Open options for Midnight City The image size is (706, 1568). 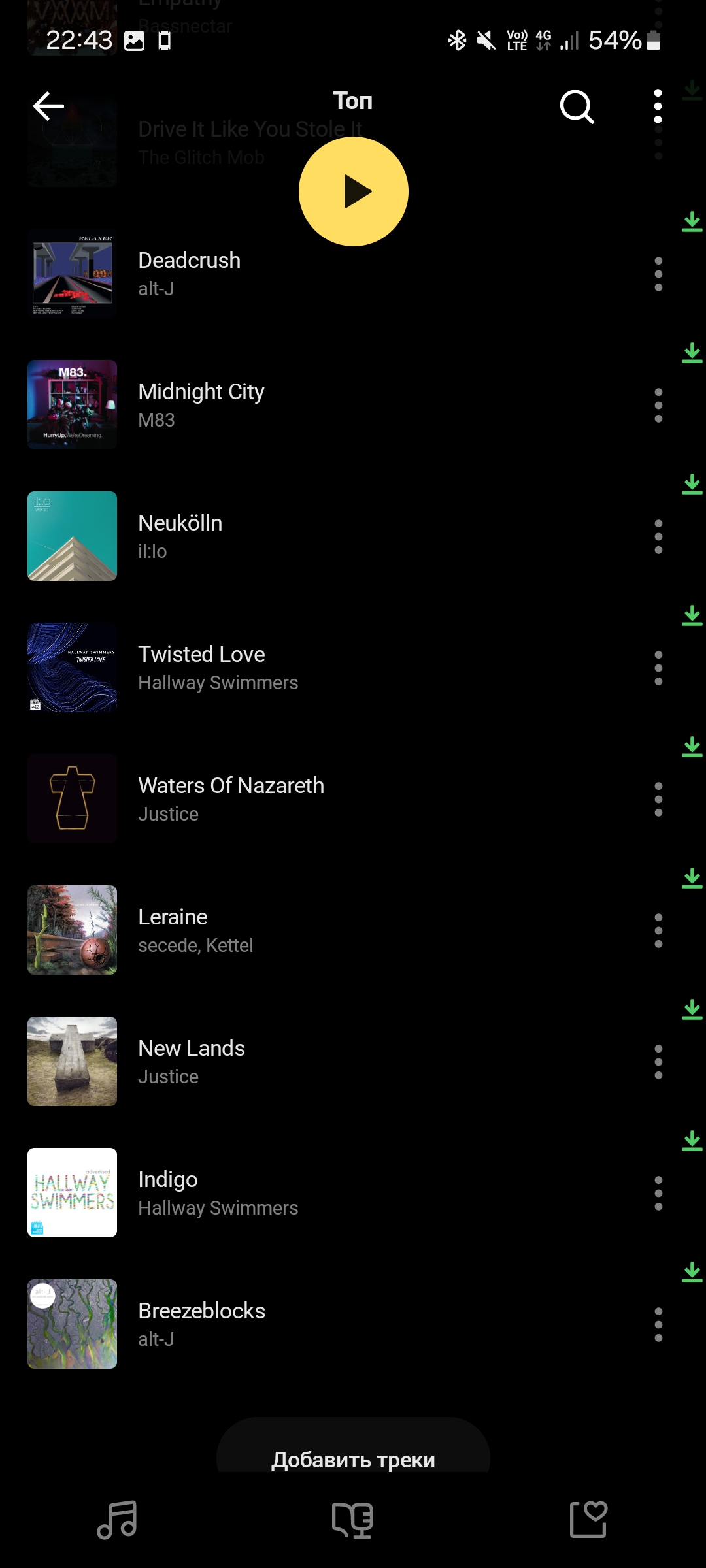pos(658,406)
